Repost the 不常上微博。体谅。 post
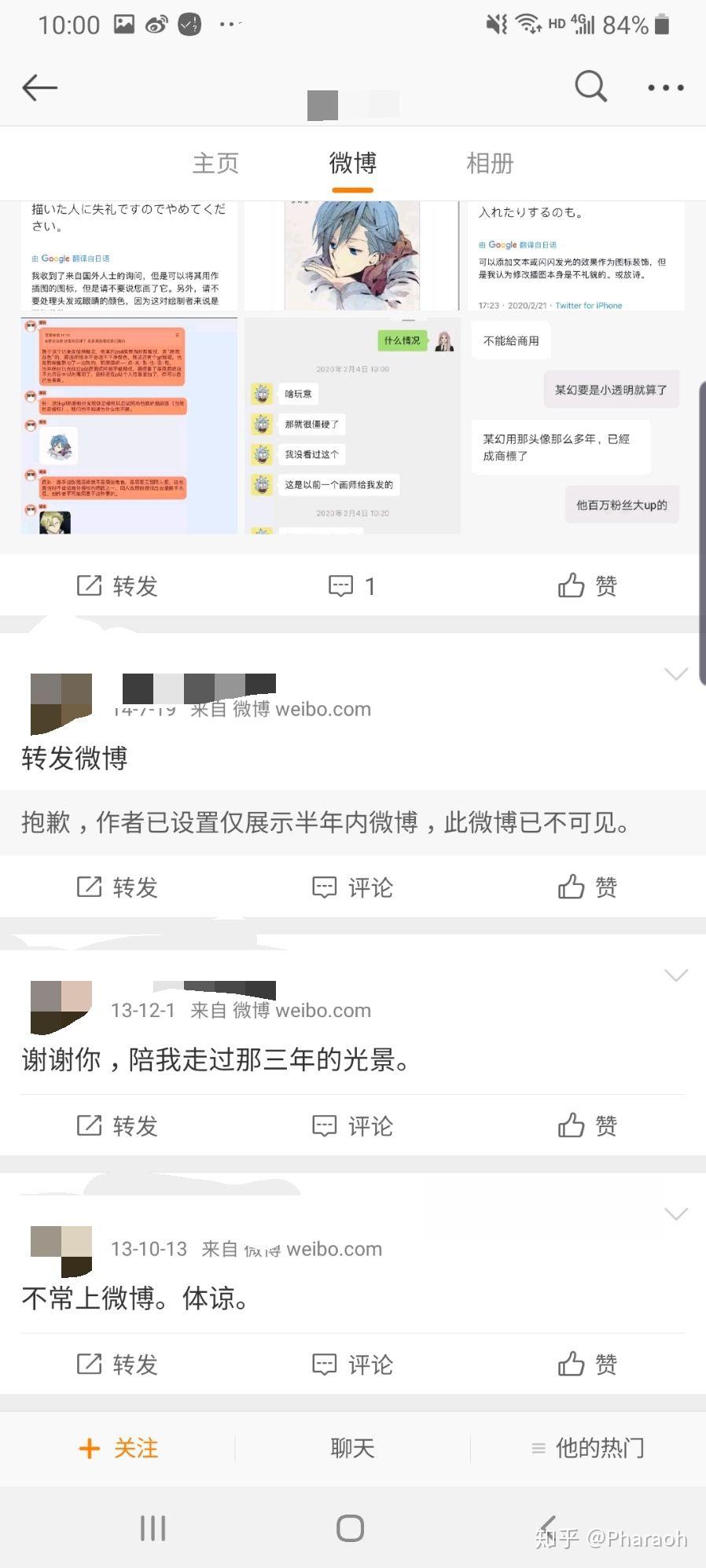The width and height of the screenshot is (706, 1568). click(x=118, y=1364)
